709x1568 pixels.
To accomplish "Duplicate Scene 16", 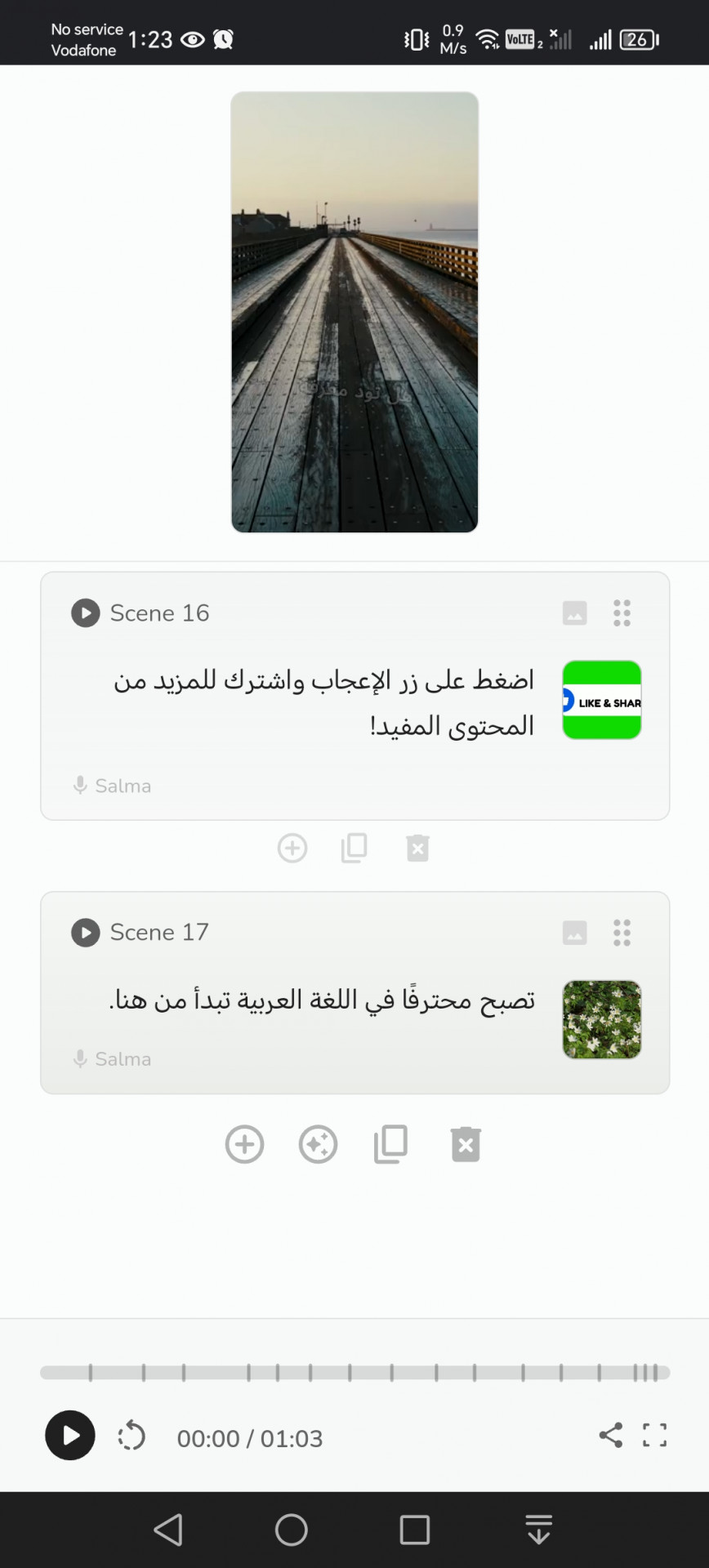I will pyautogui.click(x=354, y=848).
